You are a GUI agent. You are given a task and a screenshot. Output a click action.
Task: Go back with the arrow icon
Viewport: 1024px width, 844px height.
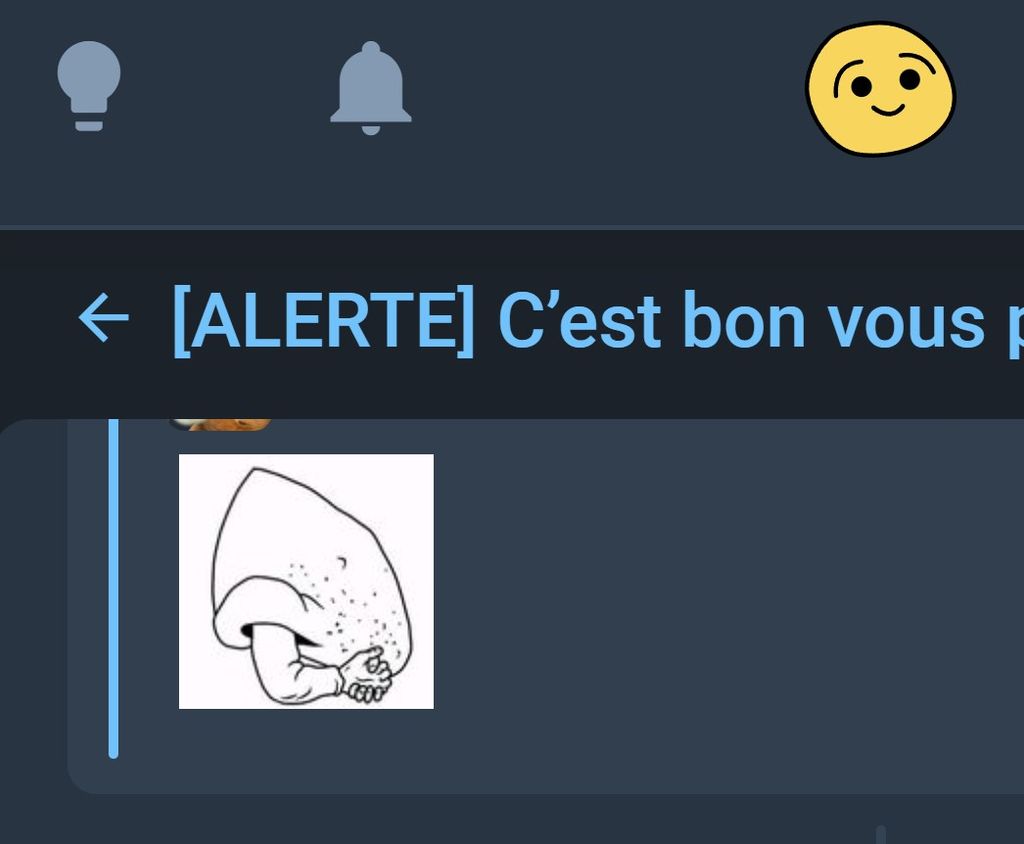point(103,319)
